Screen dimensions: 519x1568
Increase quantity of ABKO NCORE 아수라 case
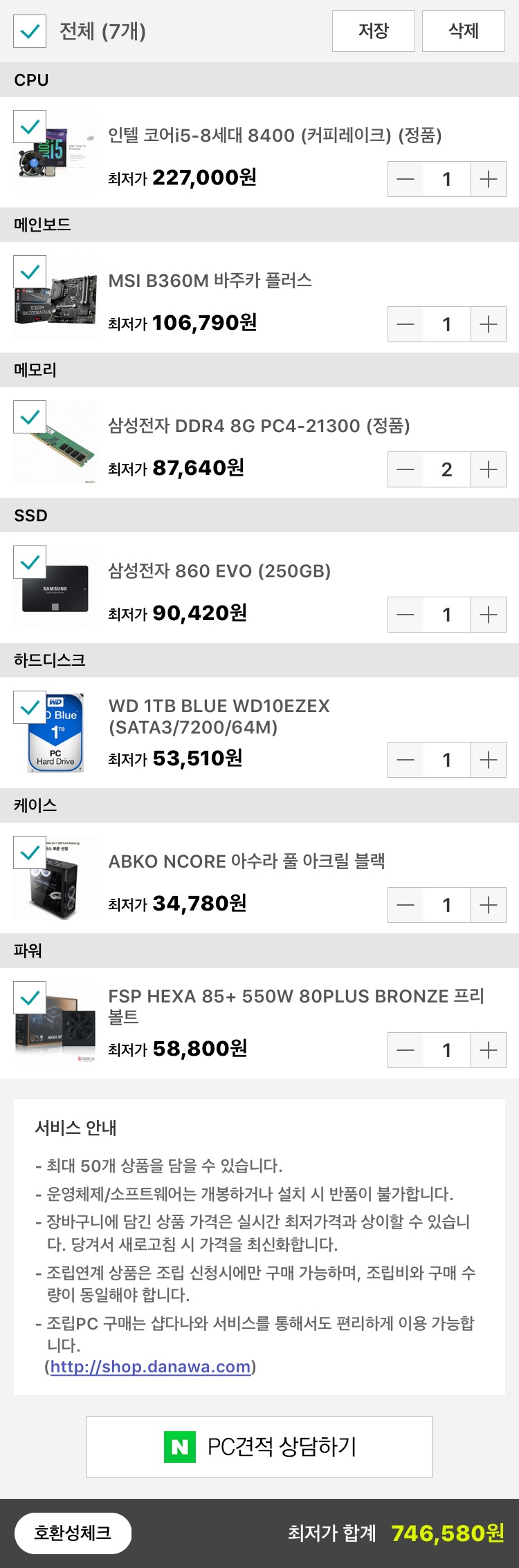click(489, 905)
